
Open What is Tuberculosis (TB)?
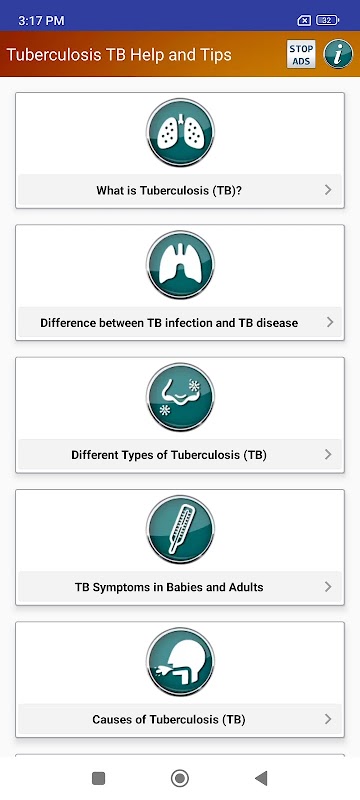click(180, 151)
